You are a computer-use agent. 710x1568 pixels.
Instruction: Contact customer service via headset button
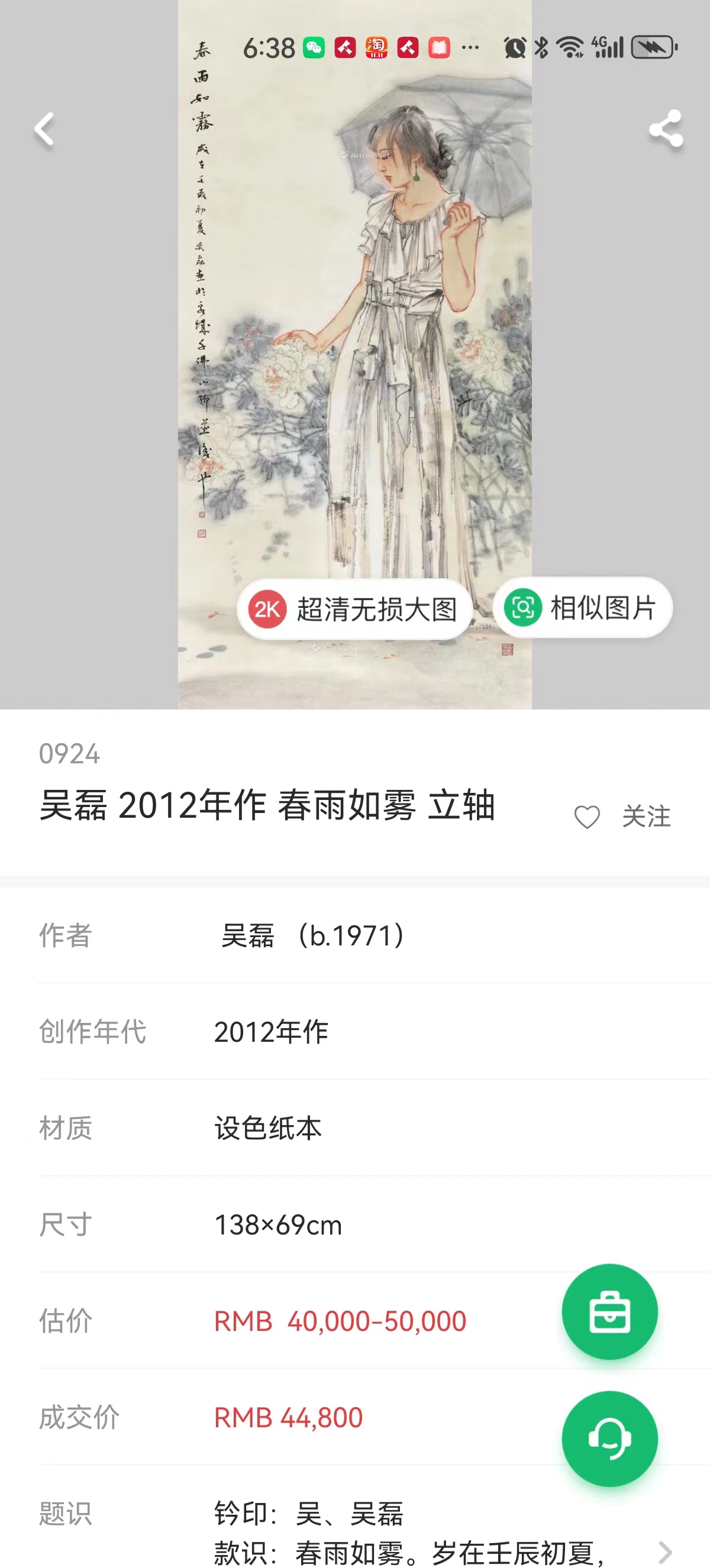click(609, 1439)
